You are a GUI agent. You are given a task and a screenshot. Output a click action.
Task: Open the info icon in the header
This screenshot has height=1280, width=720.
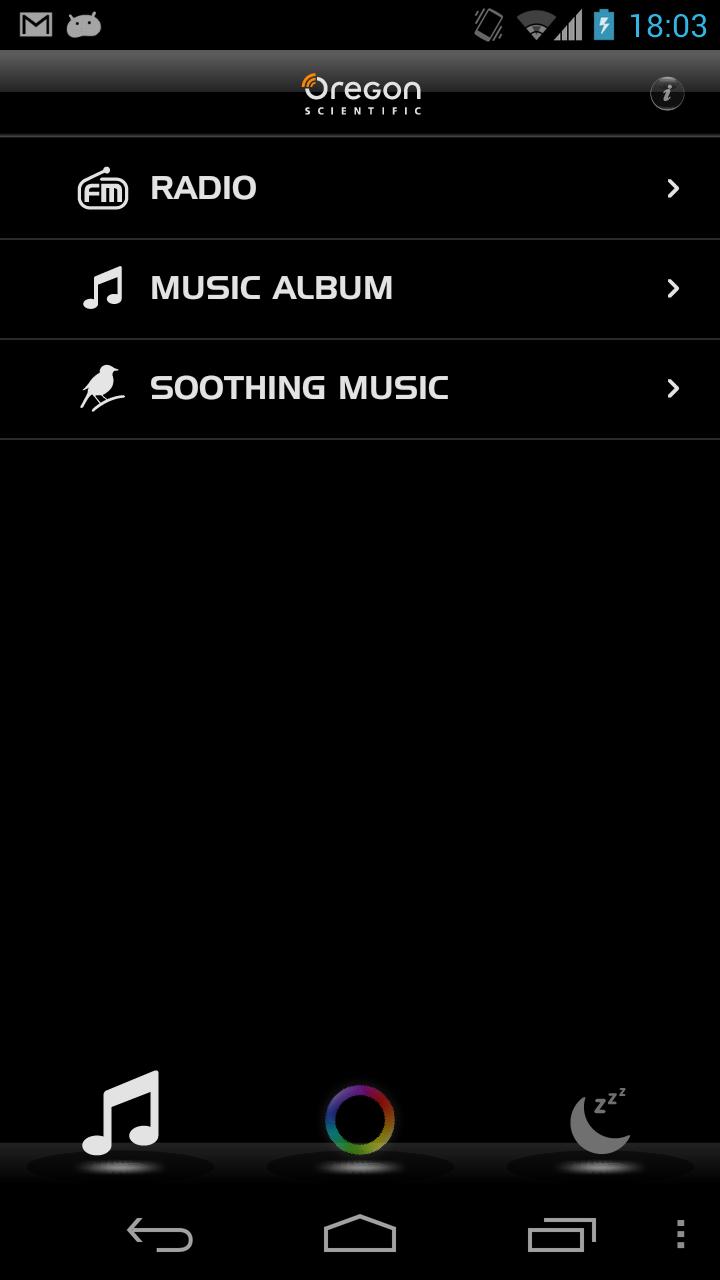(x=667, y=93)
